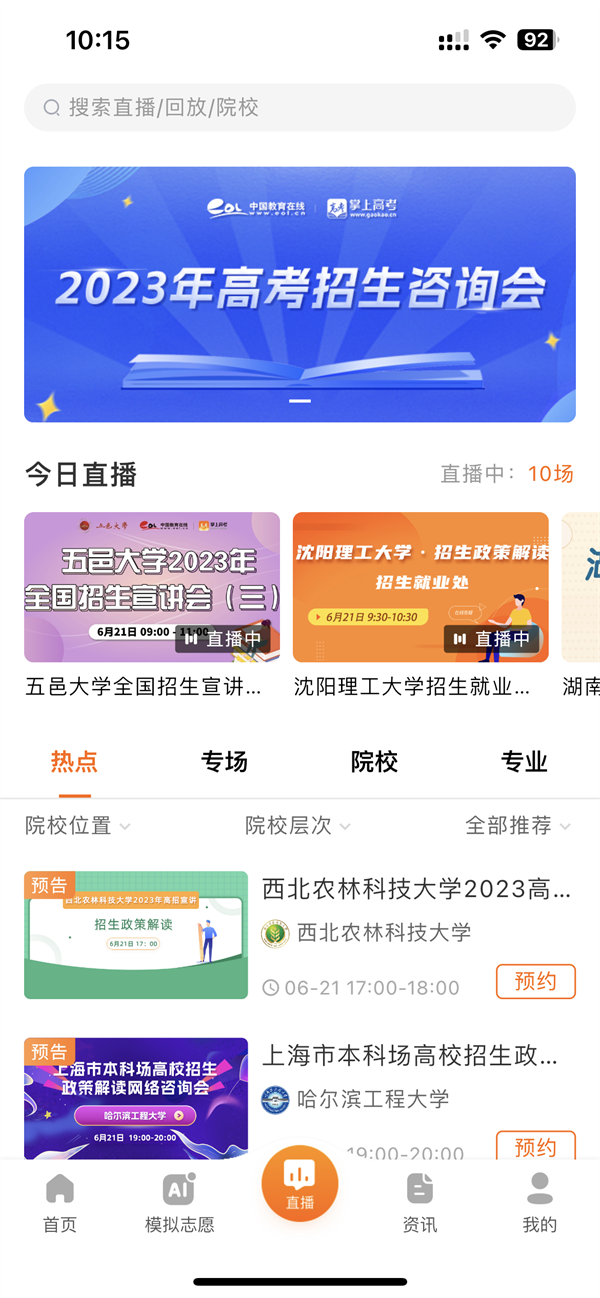
Task: Select the center 直播 button
Action: tap(300, 1184)
